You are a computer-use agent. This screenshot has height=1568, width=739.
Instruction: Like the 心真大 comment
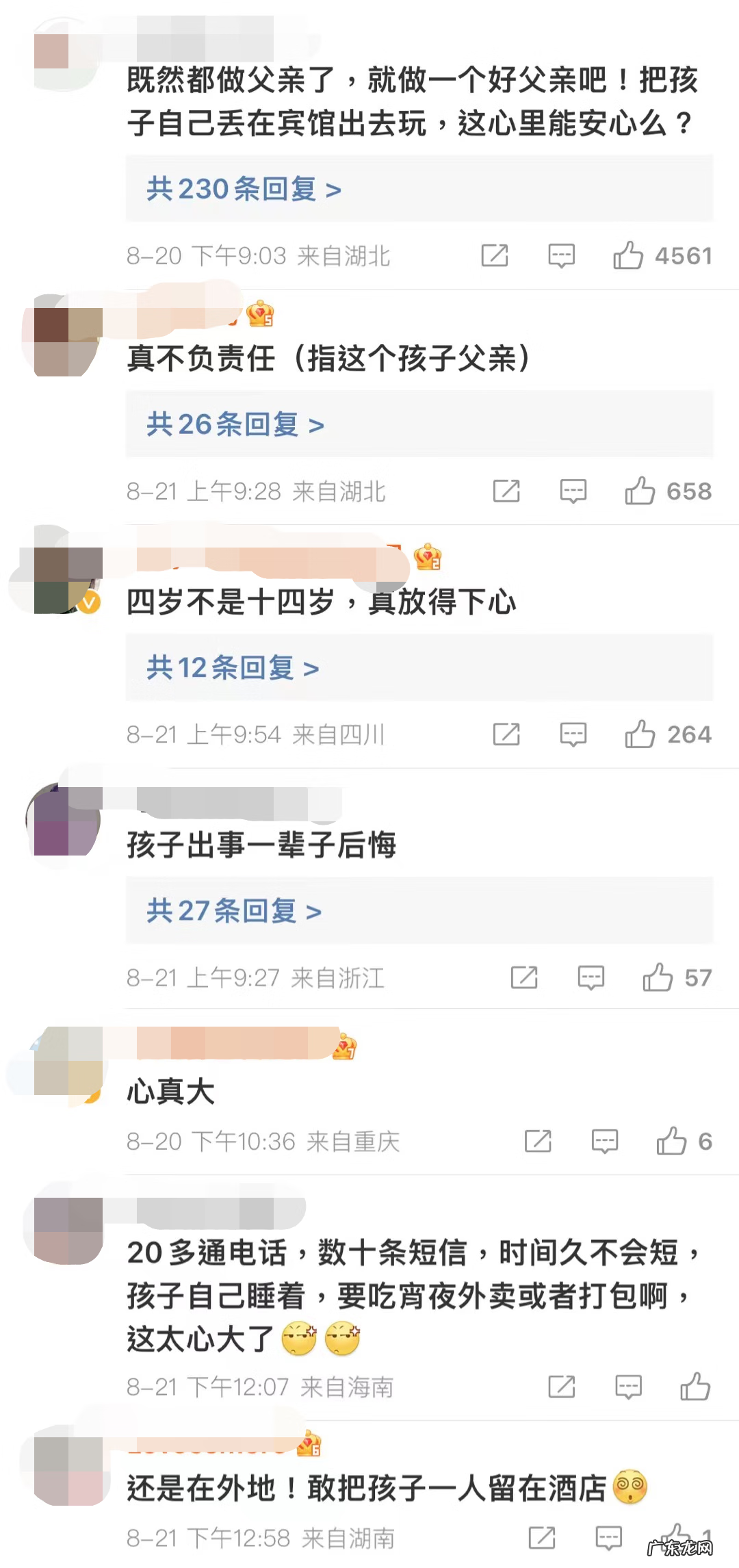tap(671, 1141)
